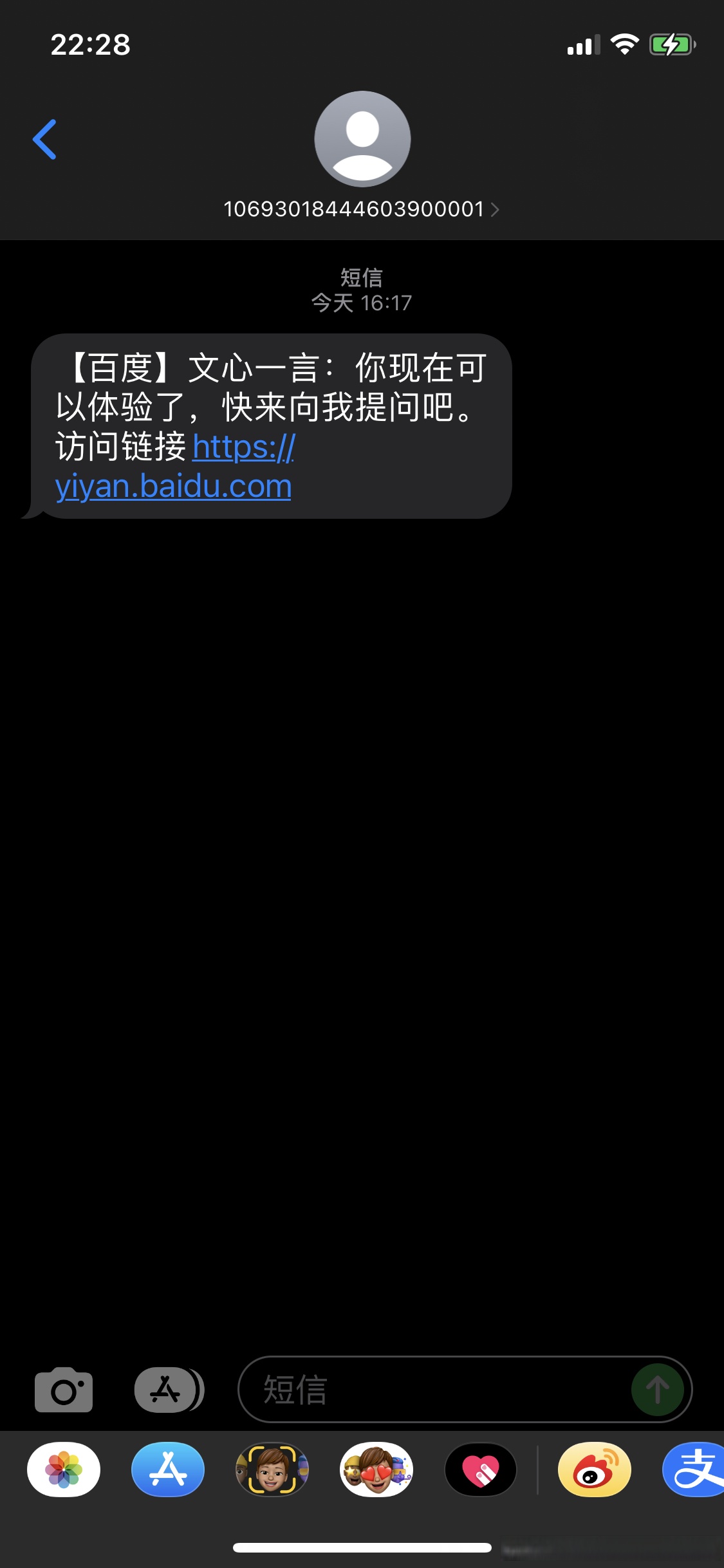Open the Digital Touch heart app
The width and height of the screenshot is (724, 1568).
tap(481, 1471)
